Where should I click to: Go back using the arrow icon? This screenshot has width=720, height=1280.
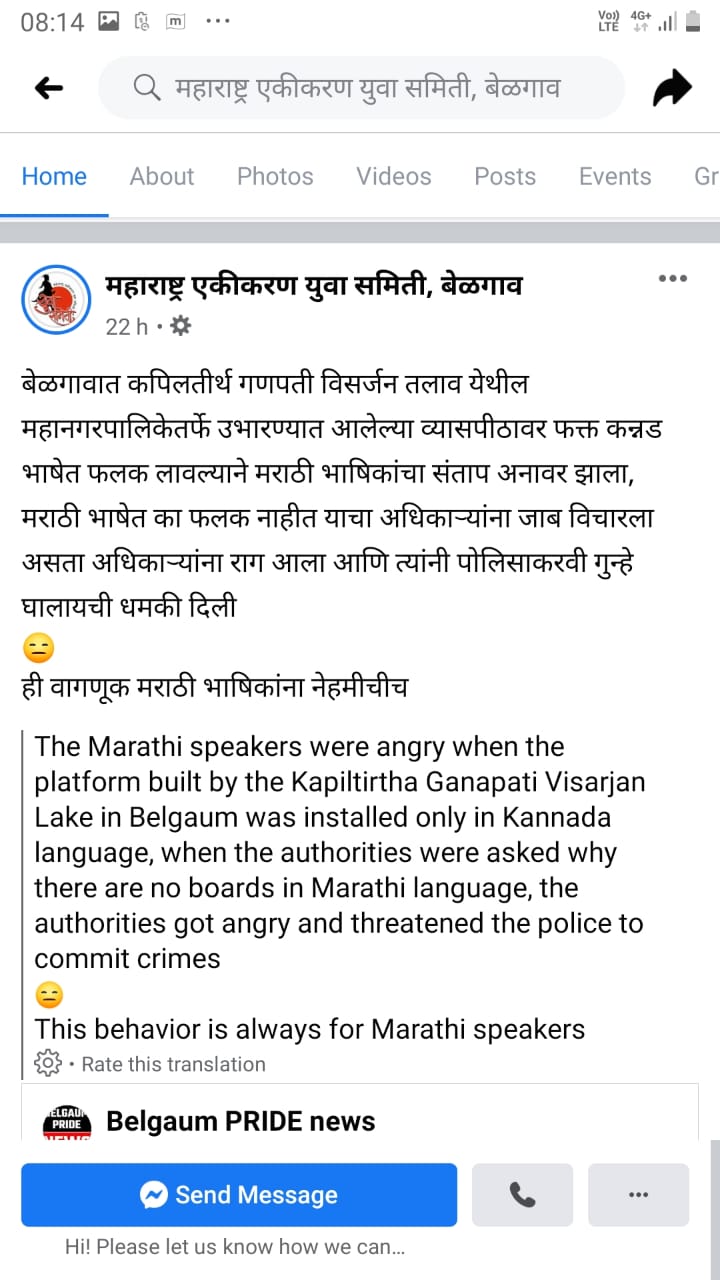tap(49, 89)
